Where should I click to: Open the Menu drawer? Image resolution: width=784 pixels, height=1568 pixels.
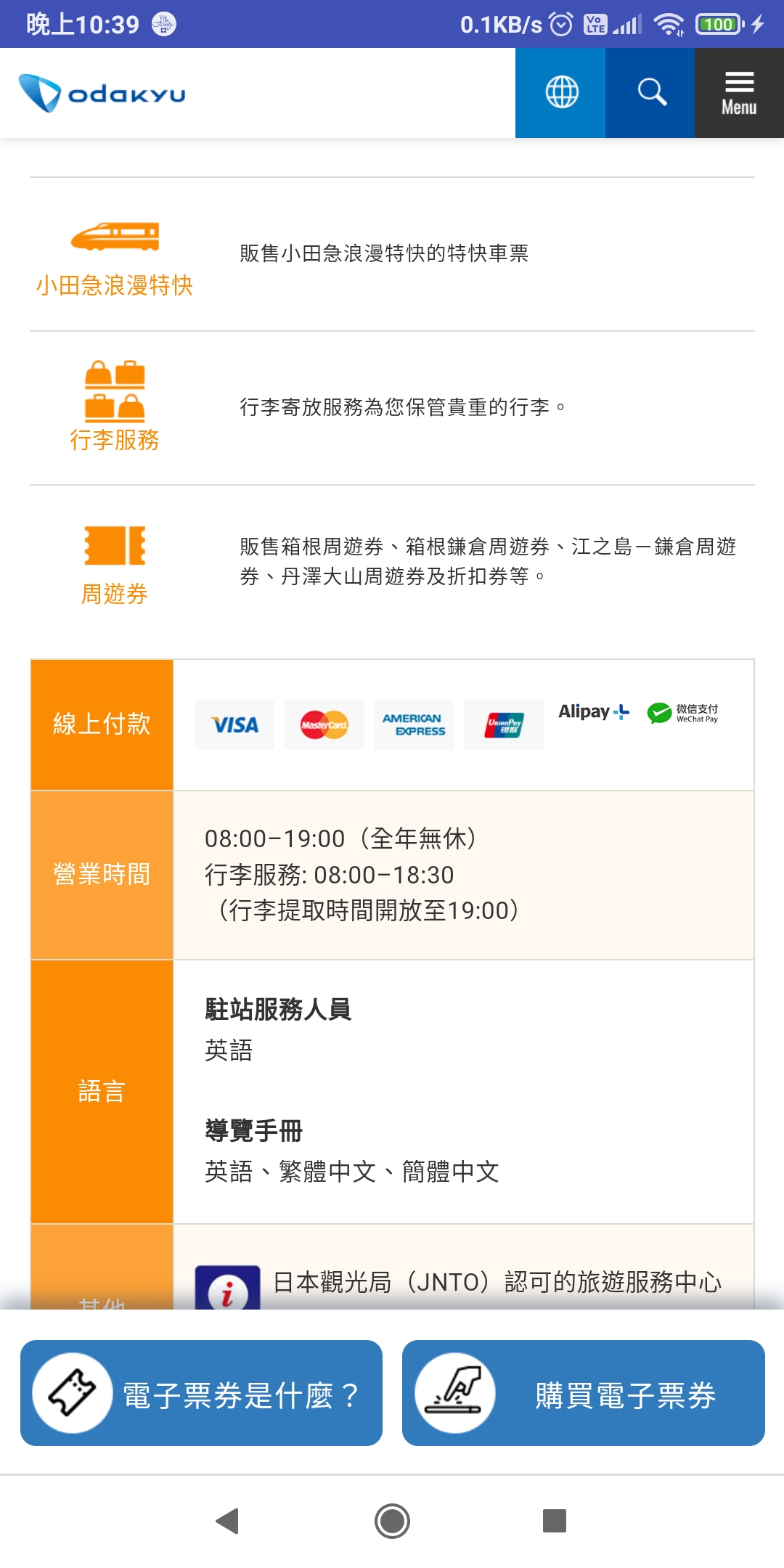click(x=739, y=93)
